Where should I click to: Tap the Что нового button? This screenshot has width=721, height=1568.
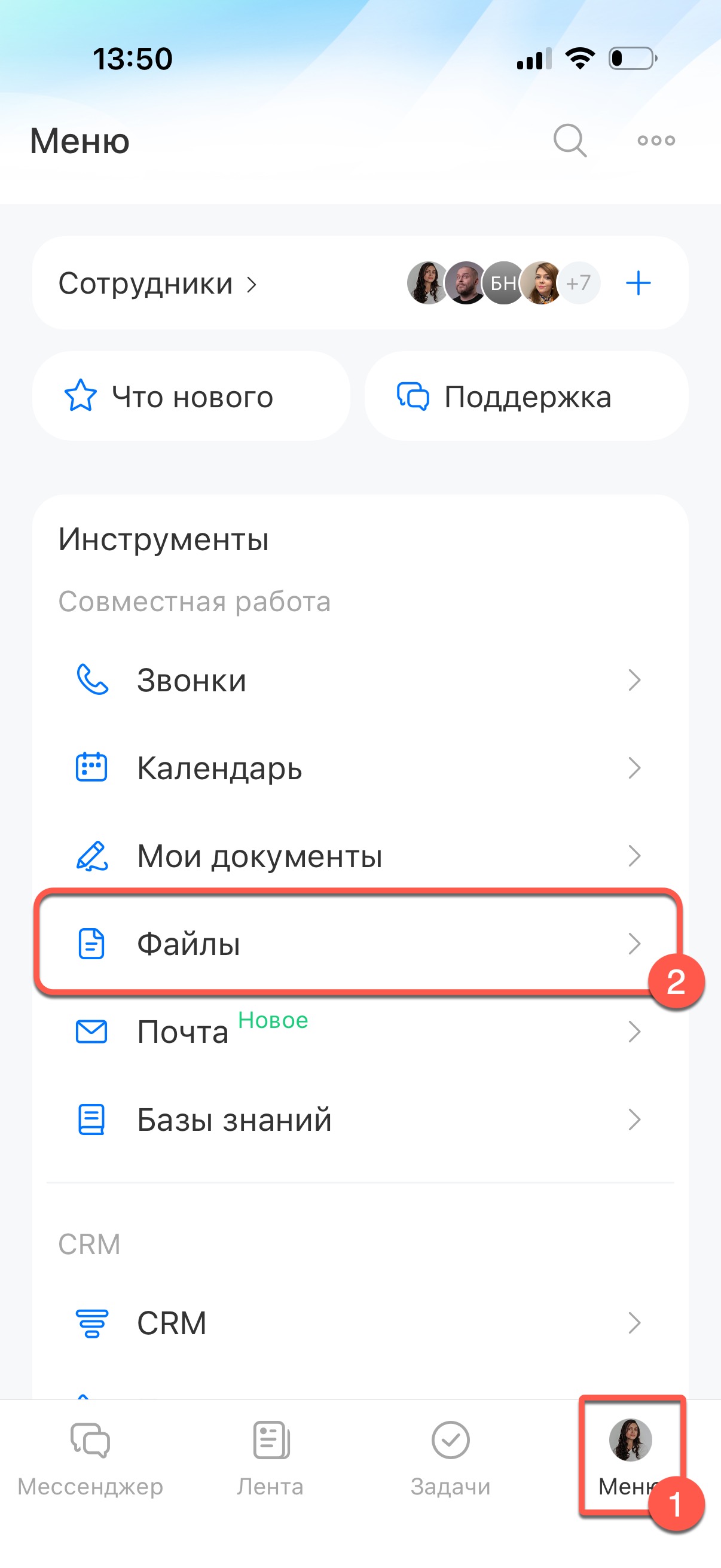pos(191,396)
